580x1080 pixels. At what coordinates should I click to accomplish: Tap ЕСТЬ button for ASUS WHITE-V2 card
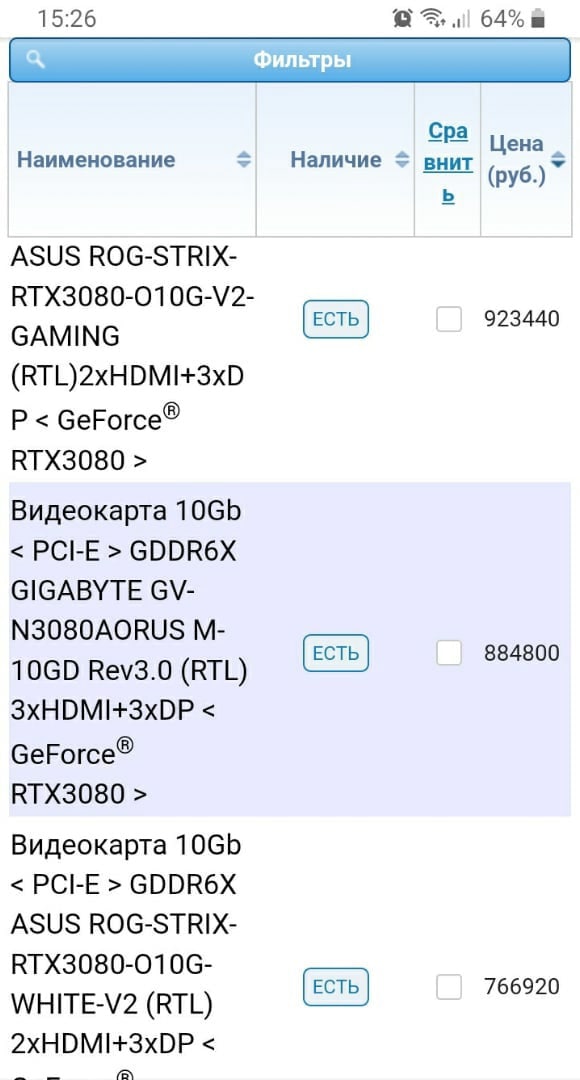click(336, 987)
